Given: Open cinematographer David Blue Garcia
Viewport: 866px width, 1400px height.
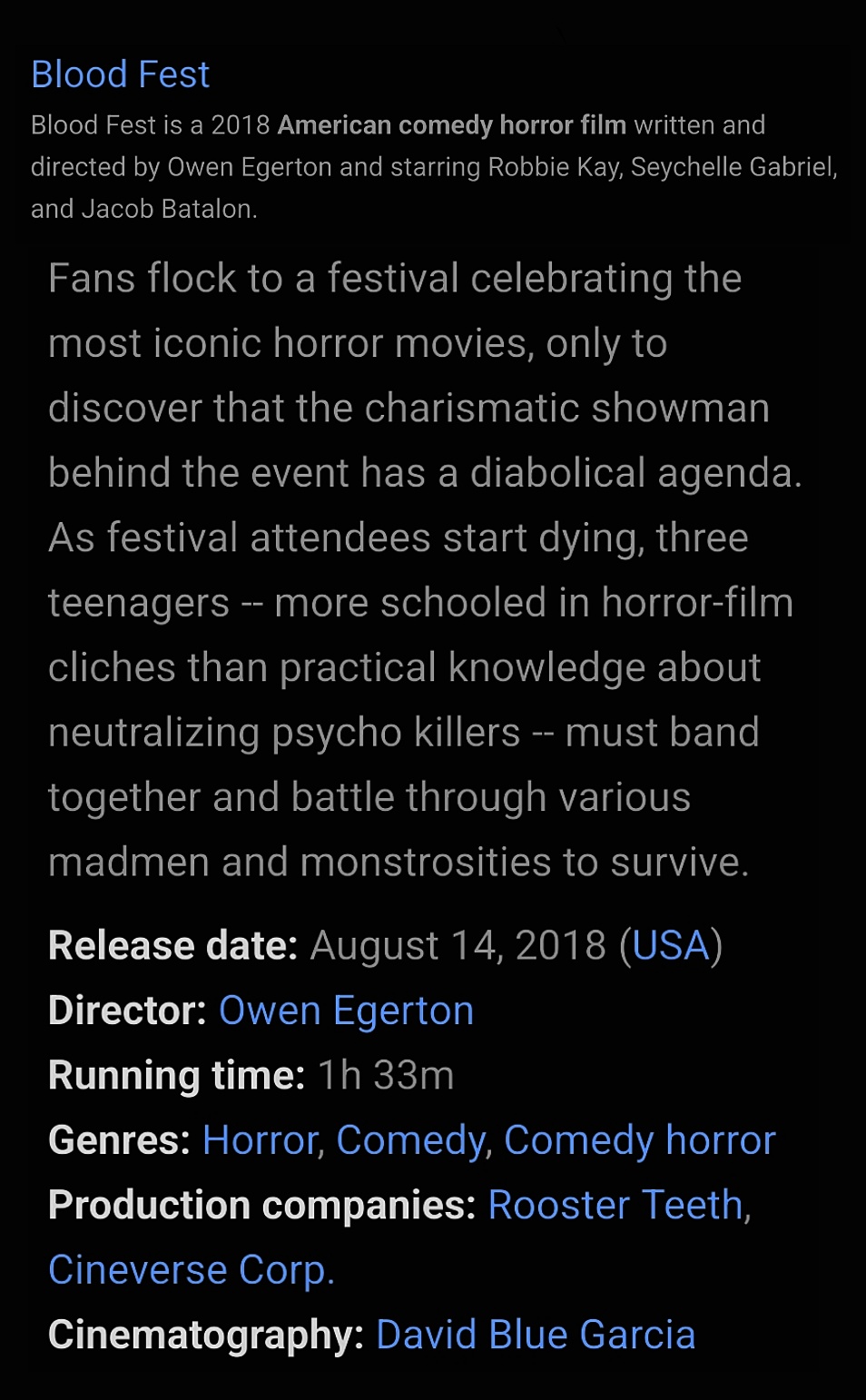Looking at the screenshot, I should tap(536, 1335).
